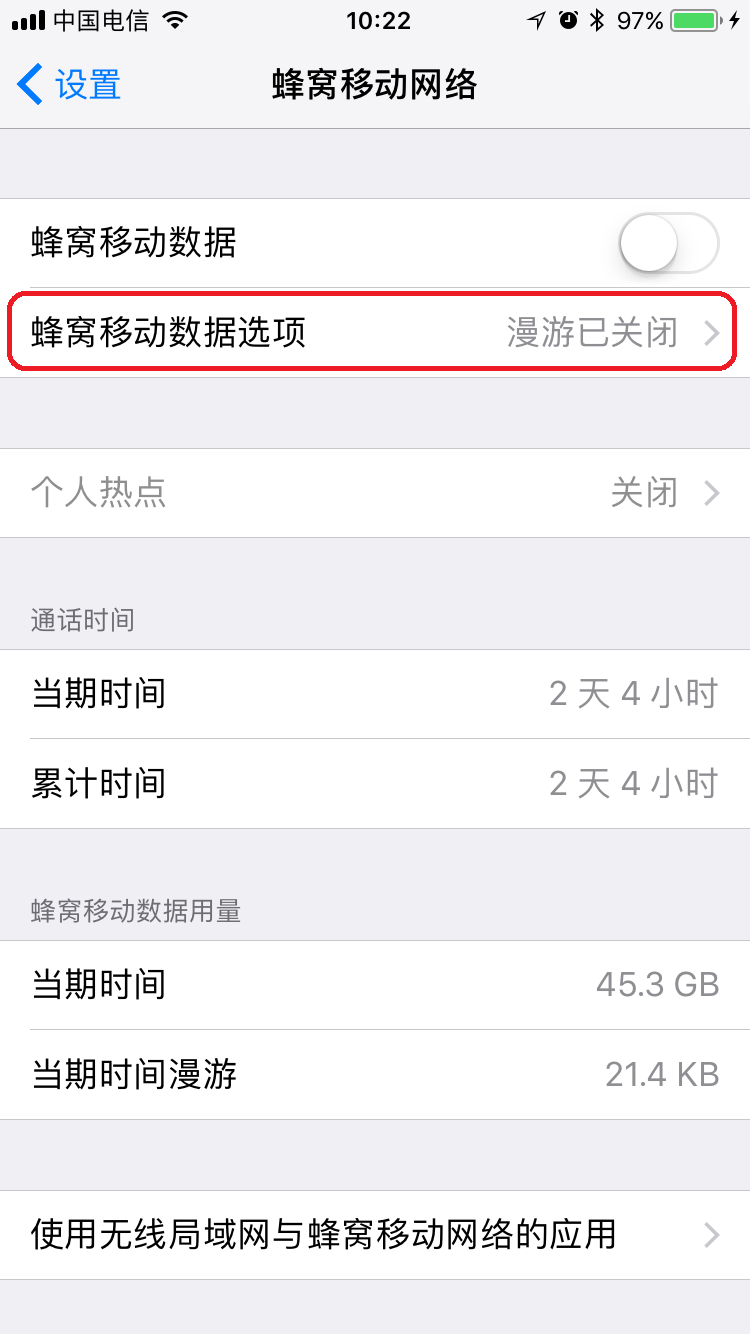Turn on the 蜂窝移动数据 switch
The width and height of the screenshot is (750, 1334).
pos(668,243)
